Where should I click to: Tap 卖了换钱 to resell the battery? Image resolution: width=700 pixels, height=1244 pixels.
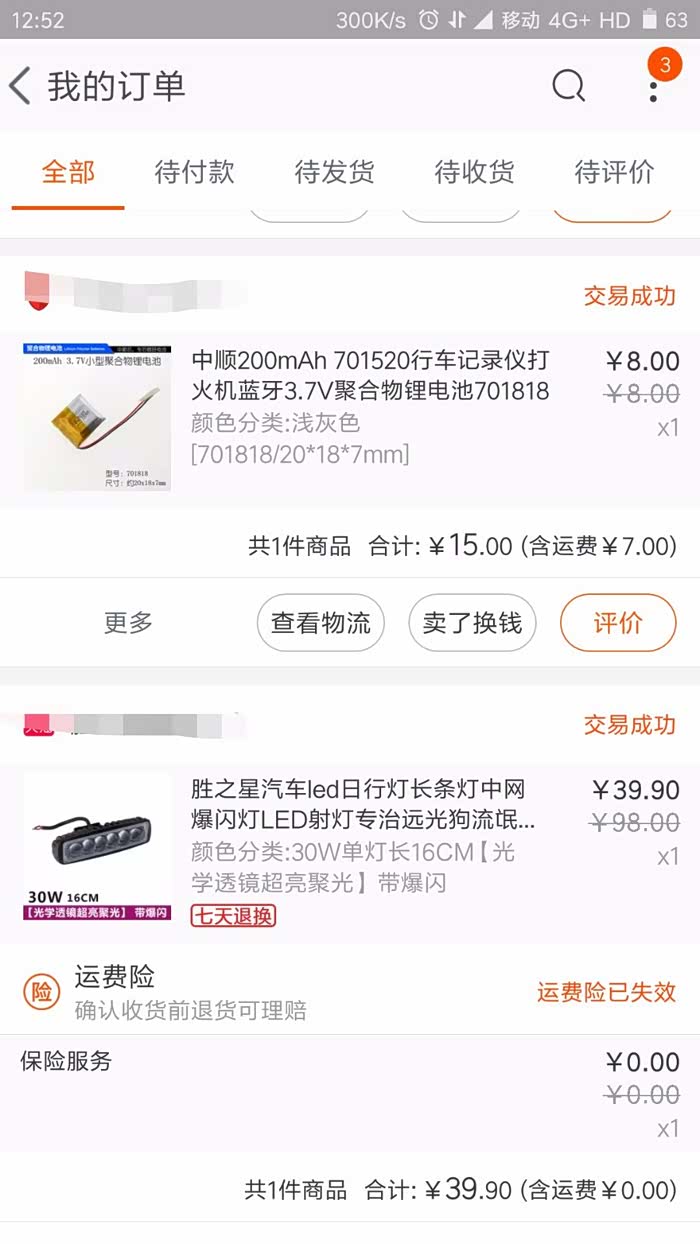click(472, 623)
